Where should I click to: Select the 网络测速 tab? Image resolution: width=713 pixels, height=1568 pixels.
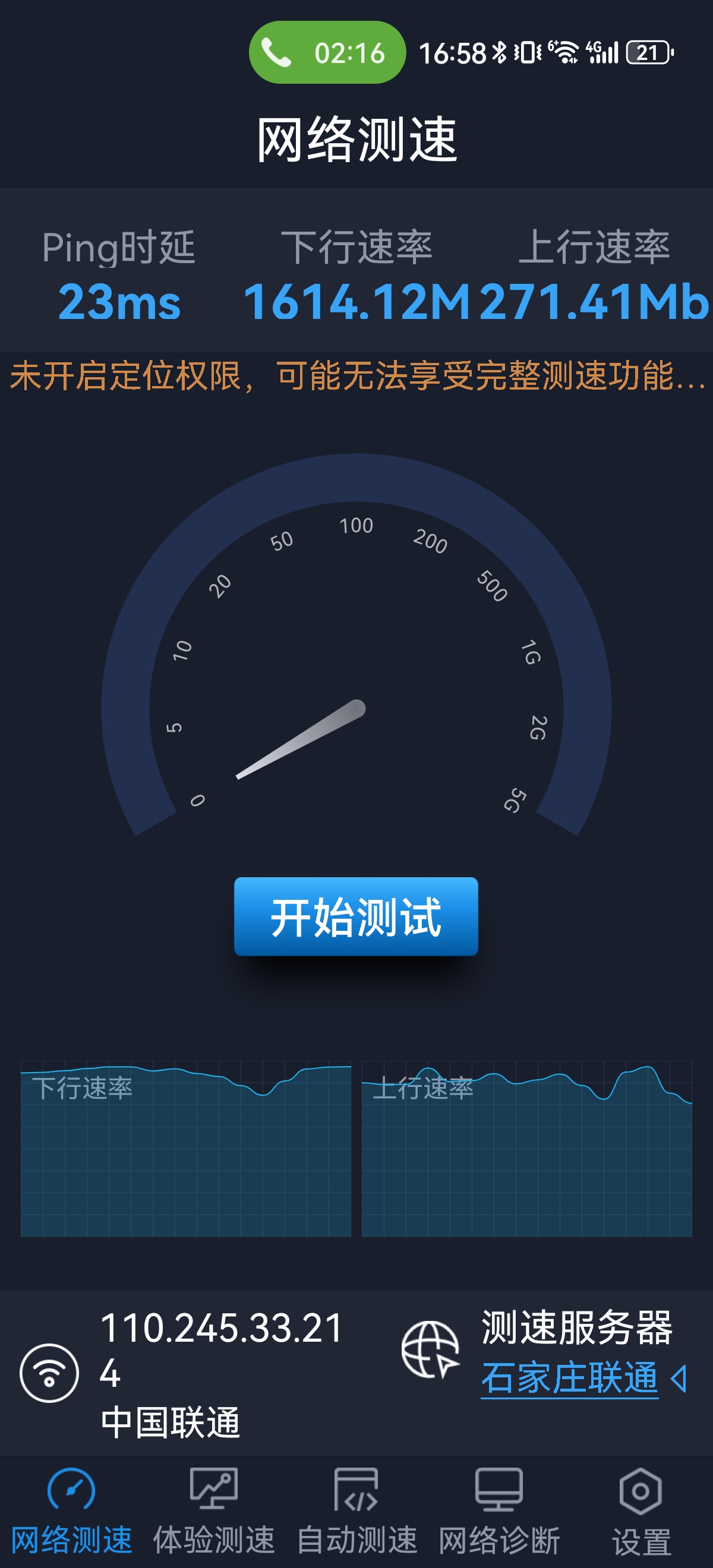71,1511
